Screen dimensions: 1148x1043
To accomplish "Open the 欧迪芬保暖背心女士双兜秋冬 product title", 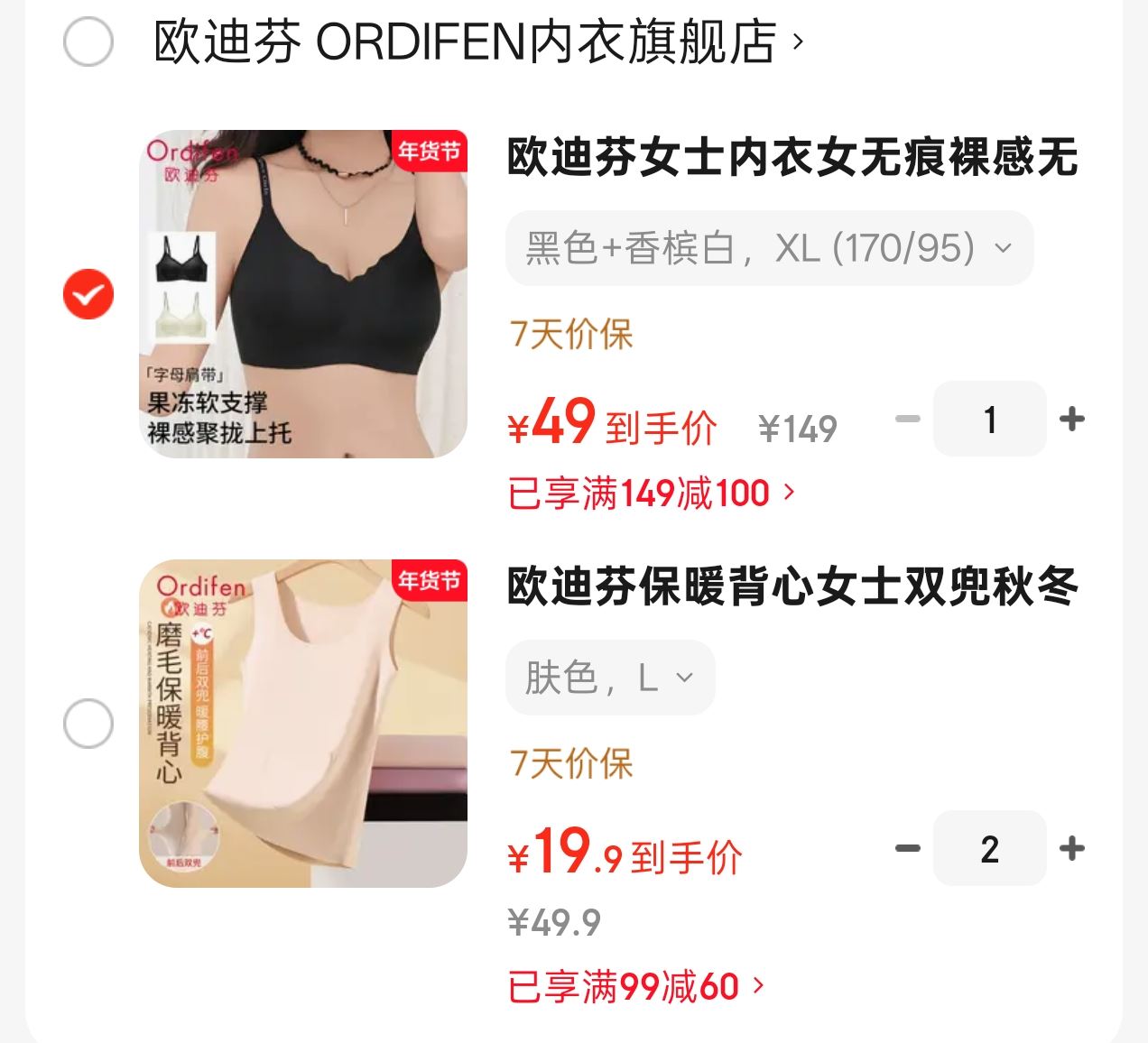I will (792, 586).
